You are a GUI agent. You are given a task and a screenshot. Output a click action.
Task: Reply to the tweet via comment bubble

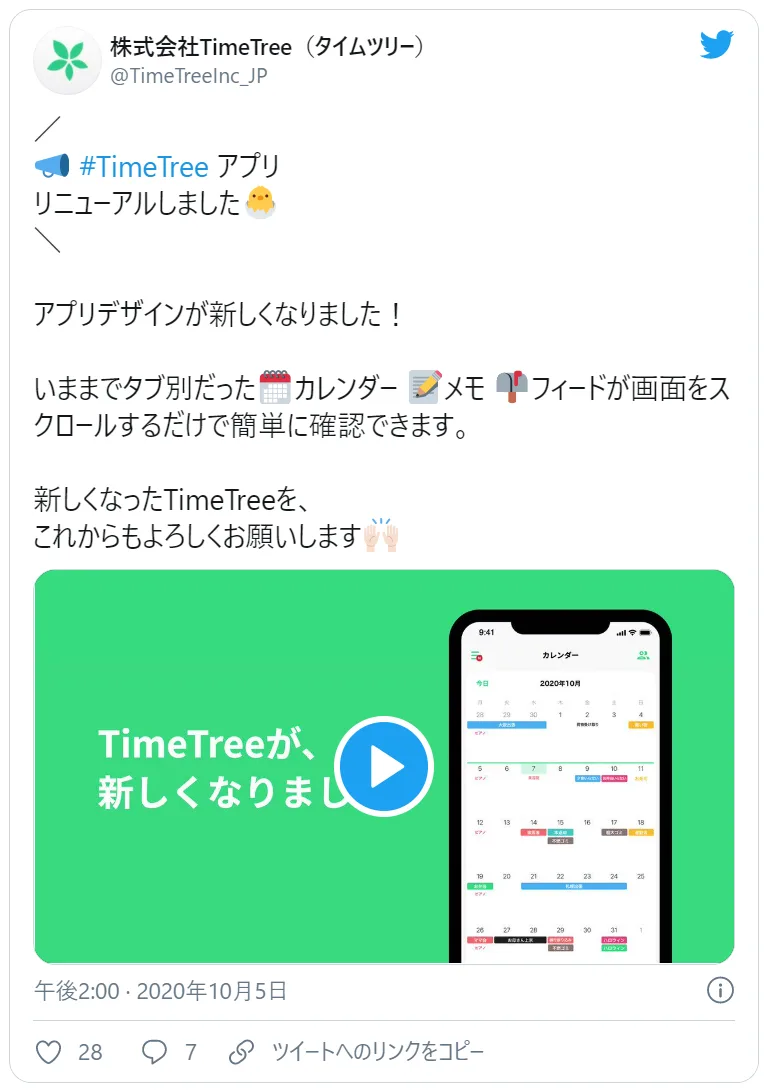pyautogui.click(x=154, y=1051)
